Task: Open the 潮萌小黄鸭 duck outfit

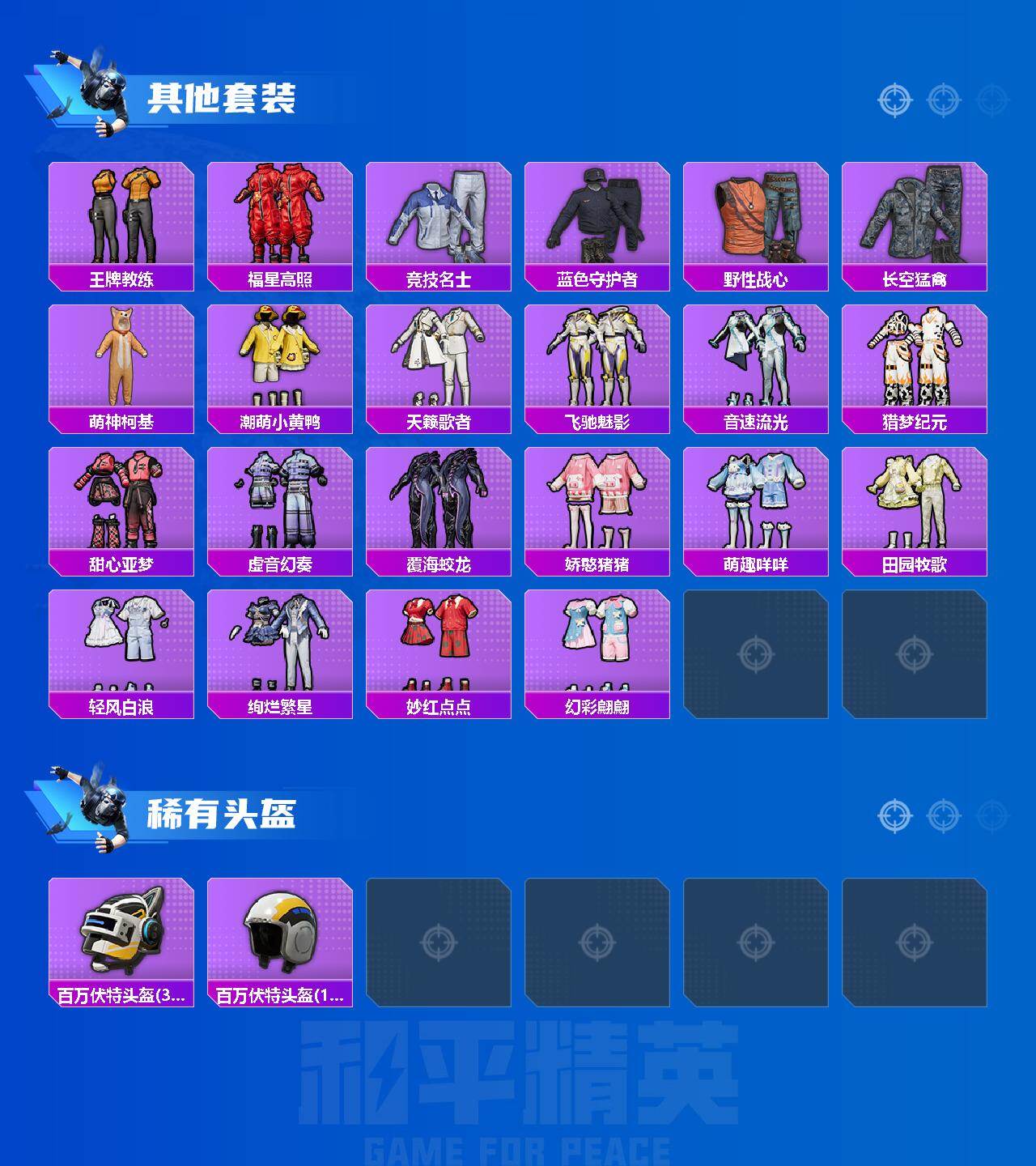Action: pyautogui.click(x=279, y=356)
